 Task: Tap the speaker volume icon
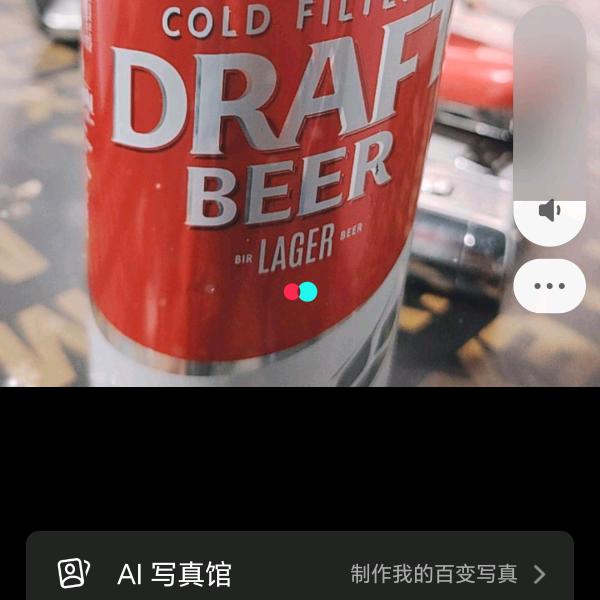[x=549, y=211]
